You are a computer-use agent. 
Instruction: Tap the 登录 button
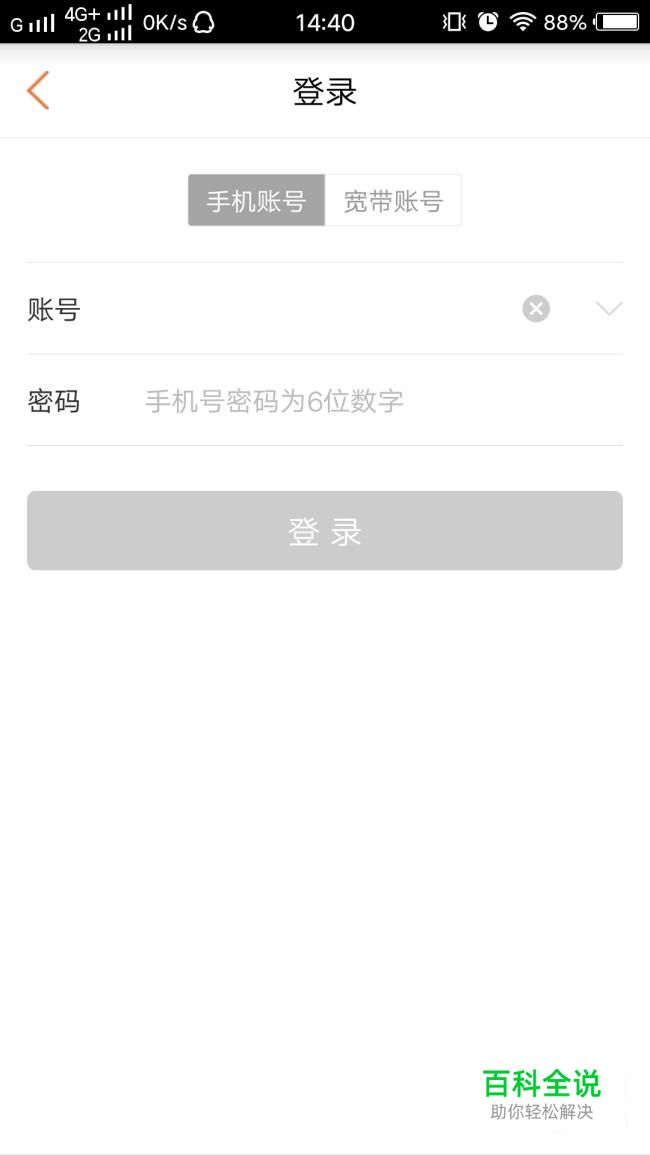click(325, 531)
